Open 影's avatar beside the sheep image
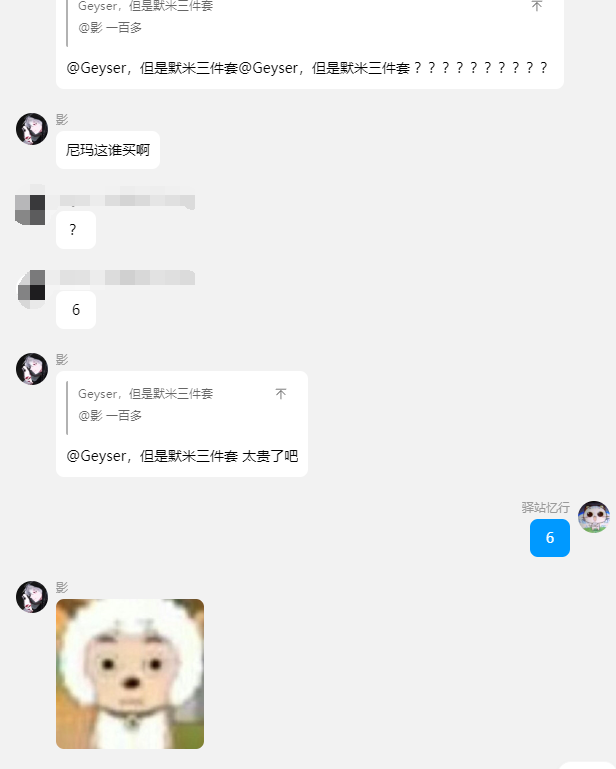 click(32, 597)
